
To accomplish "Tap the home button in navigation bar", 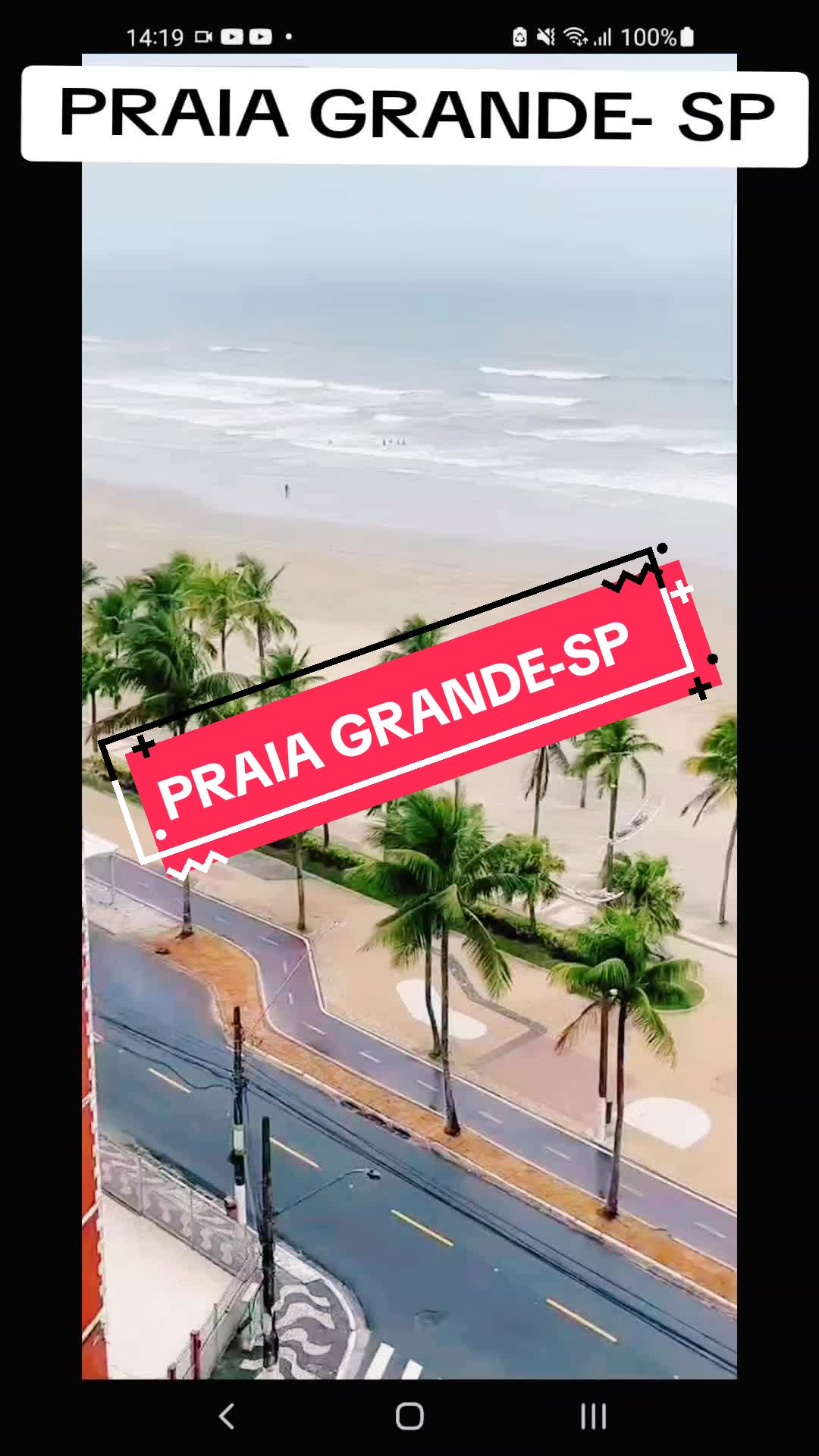I will pyautogui.click(x=409, y=1416).
